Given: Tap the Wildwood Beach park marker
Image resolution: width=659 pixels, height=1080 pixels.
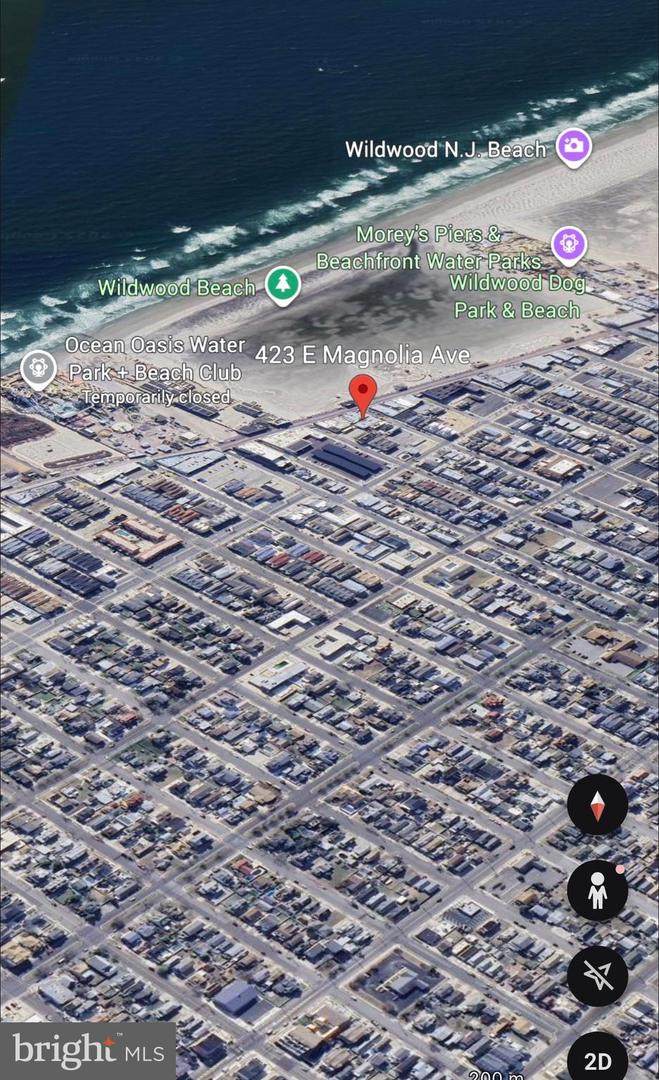Looking at the screenshot, I should click(x=283, y=286).
